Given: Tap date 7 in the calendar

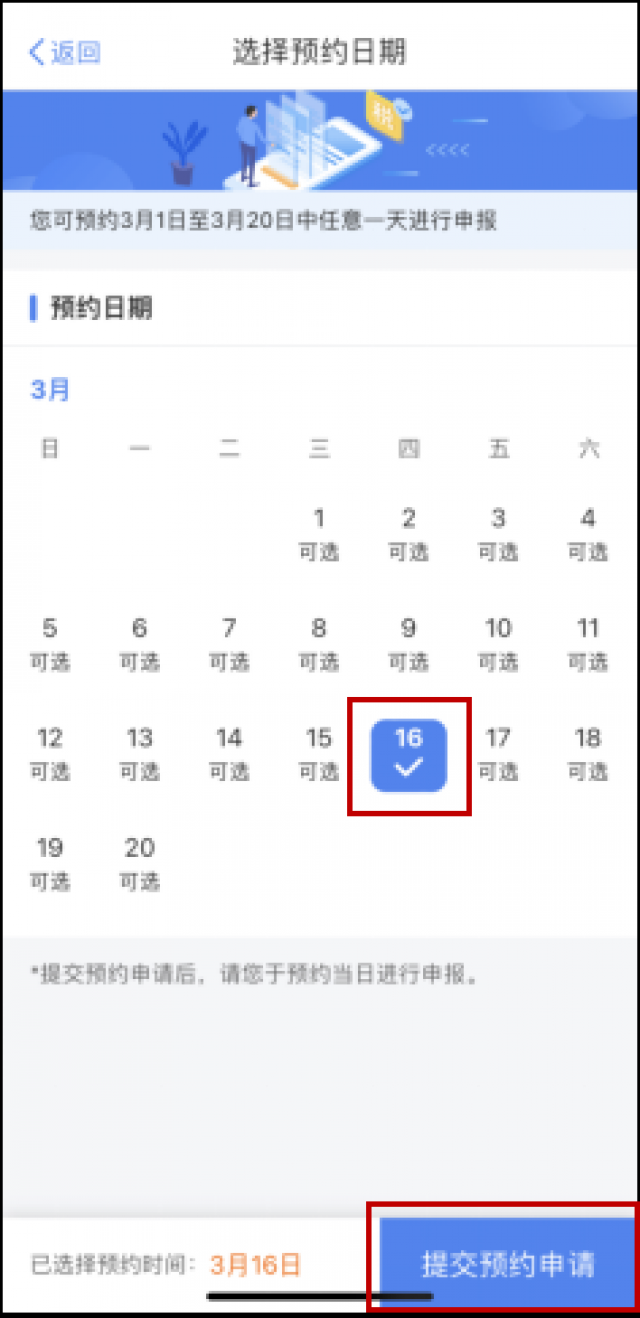Looking at the screenshot, I should (229, 643).
